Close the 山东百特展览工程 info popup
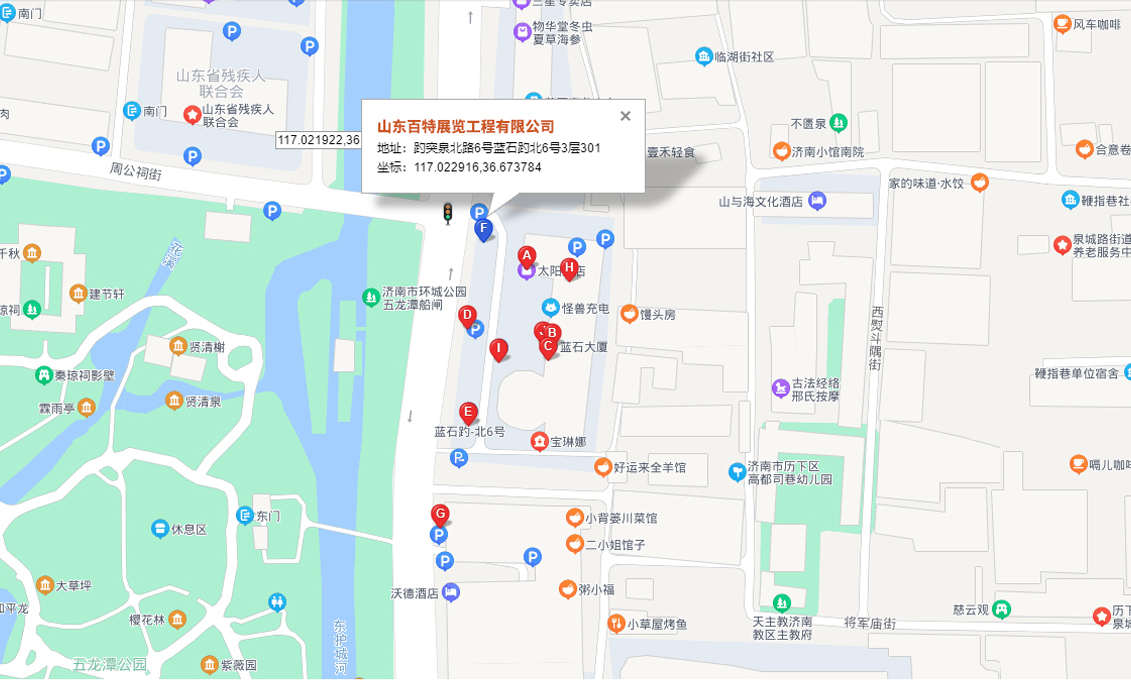 click(625, 116)
